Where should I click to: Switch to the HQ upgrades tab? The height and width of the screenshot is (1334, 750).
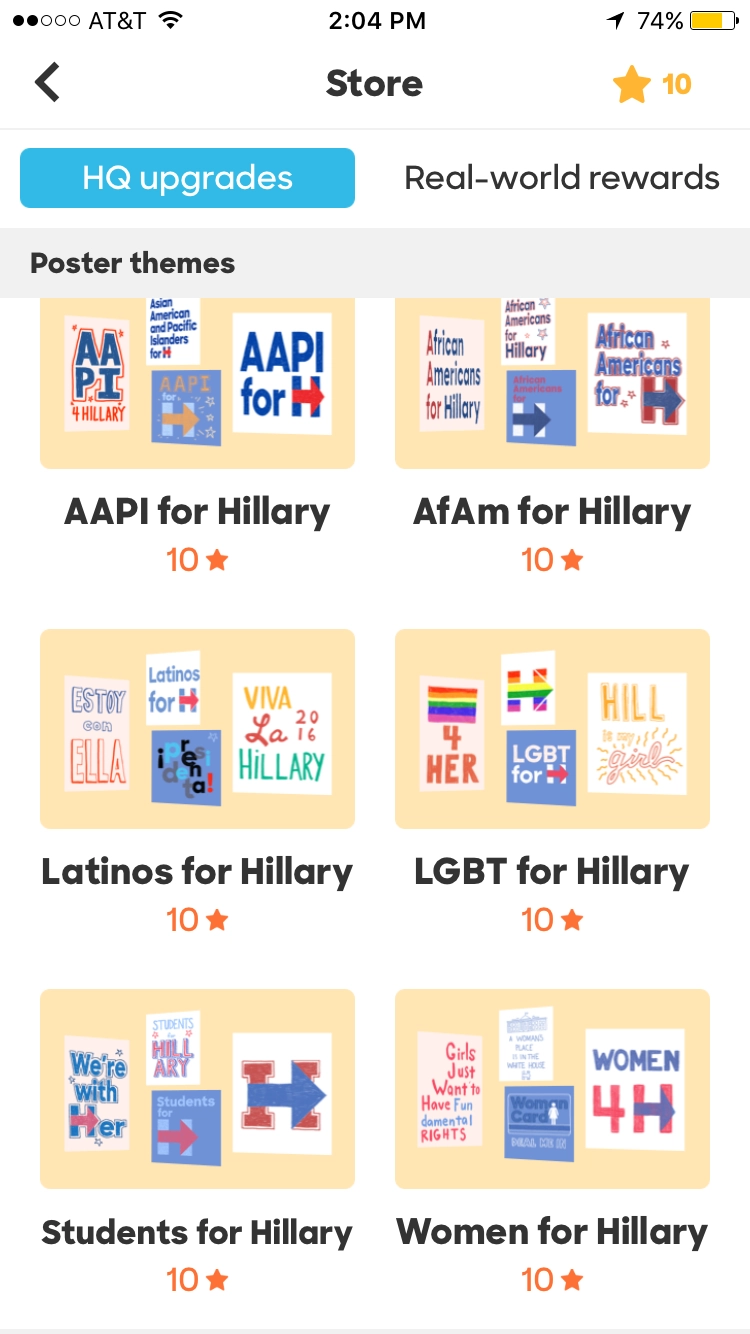[187, 178]
